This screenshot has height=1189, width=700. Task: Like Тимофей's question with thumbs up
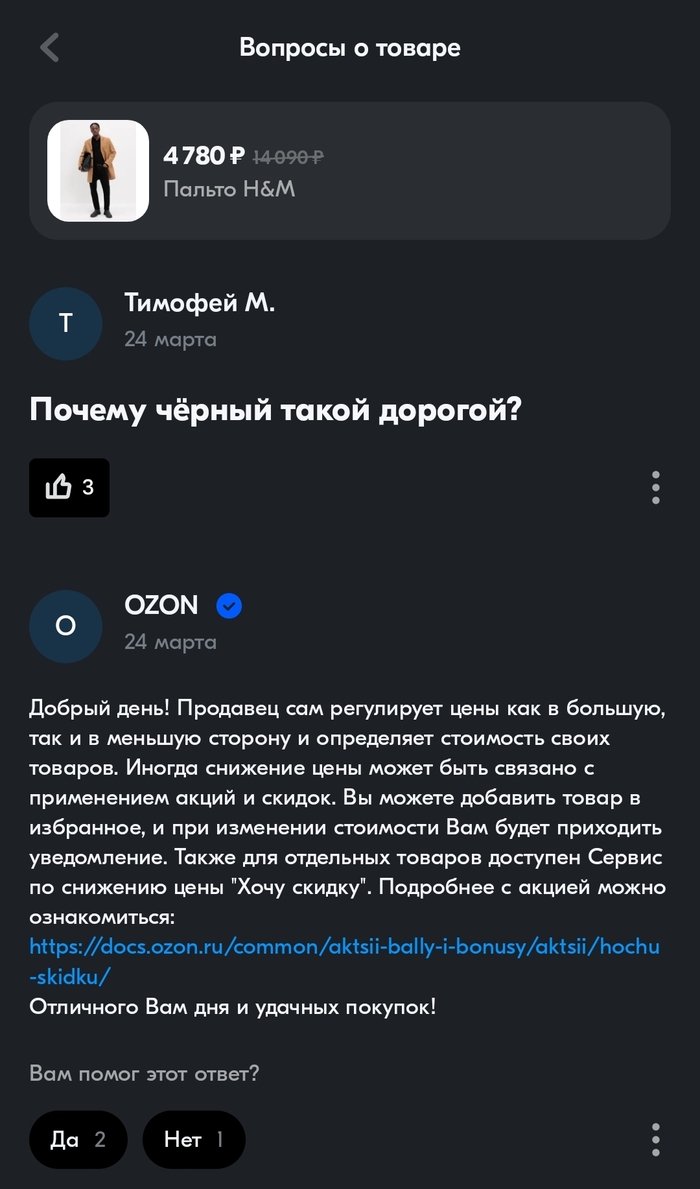pos(69,487)
